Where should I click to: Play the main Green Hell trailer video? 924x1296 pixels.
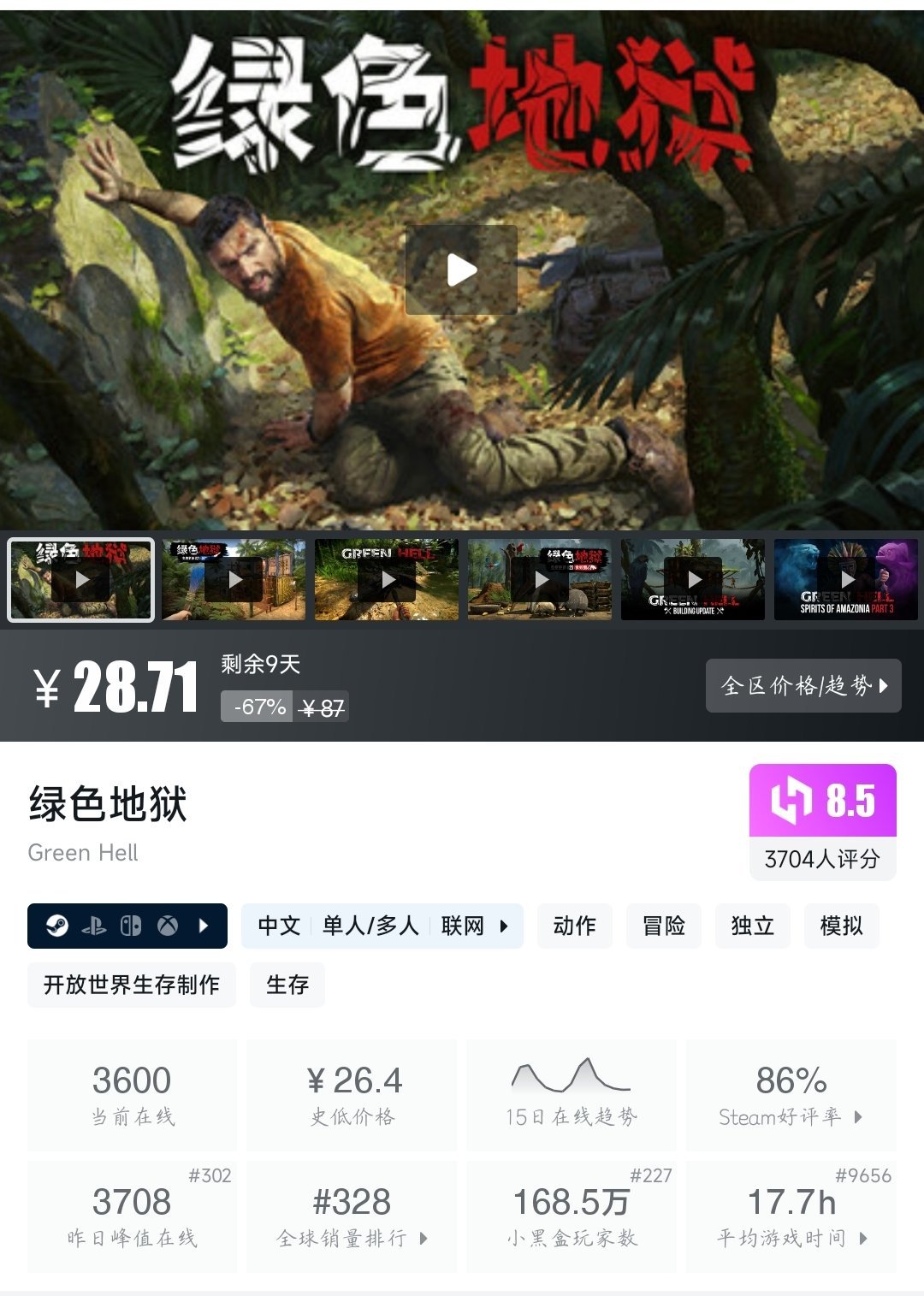click(x=461, y=270)
